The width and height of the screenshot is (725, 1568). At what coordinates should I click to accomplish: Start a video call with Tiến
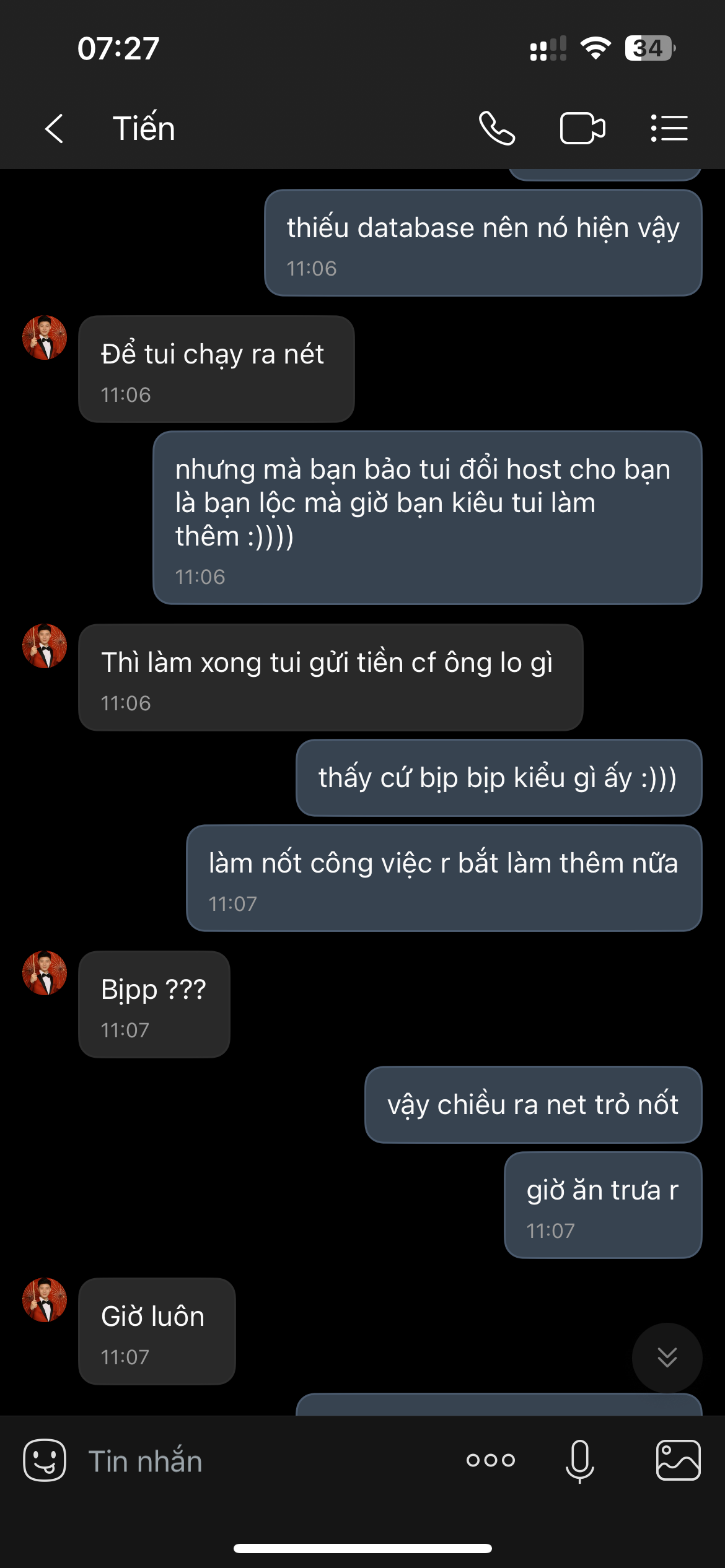[582, 129]
